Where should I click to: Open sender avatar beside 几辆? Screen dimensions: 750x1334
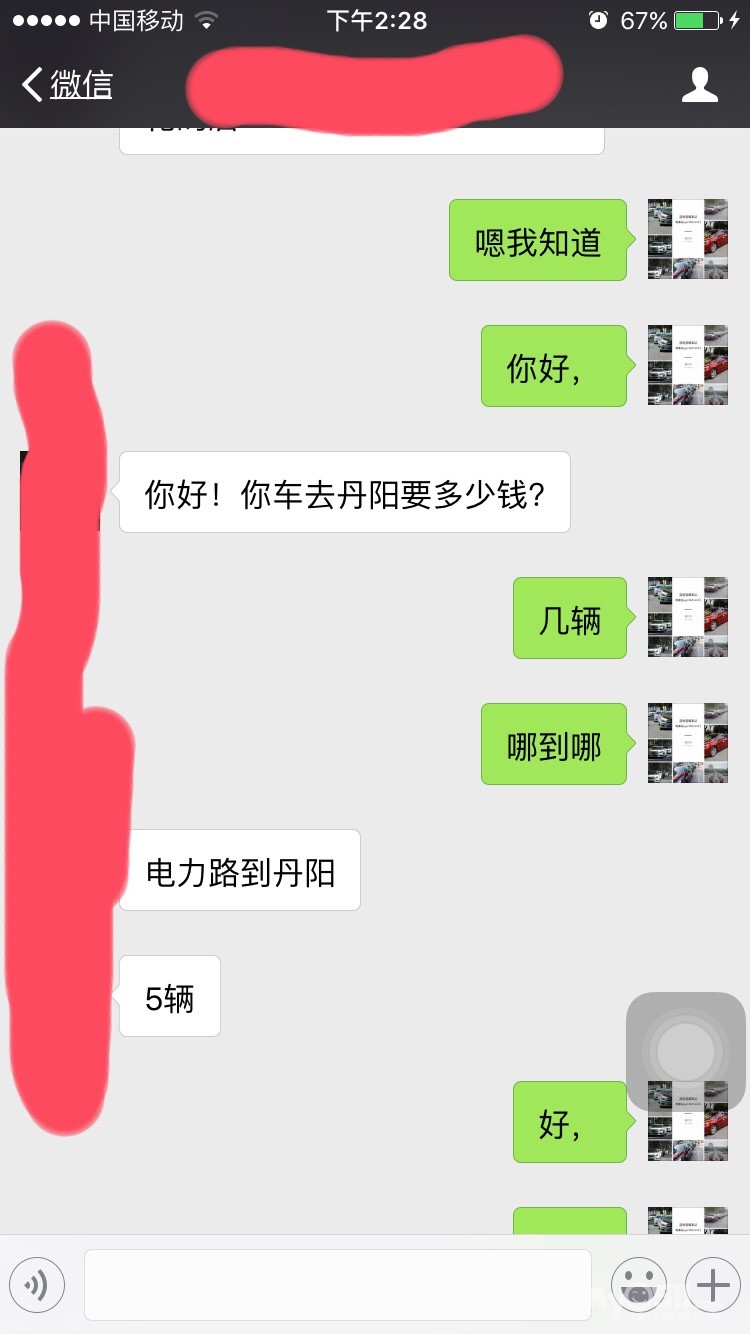pyautogui.click(x=687, y=617)
